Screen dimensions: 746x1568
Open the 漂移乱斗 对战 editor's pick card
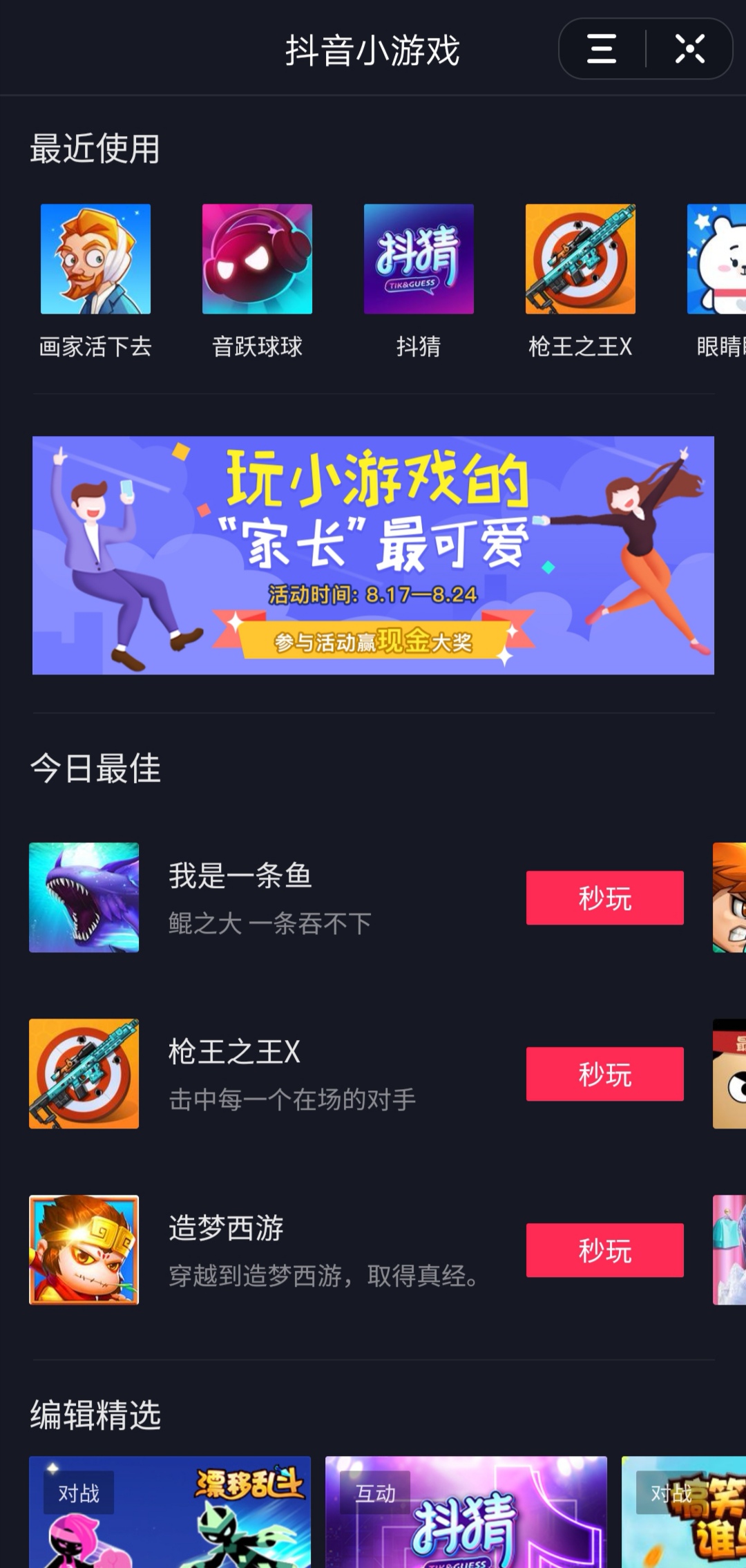point(170,1513)
